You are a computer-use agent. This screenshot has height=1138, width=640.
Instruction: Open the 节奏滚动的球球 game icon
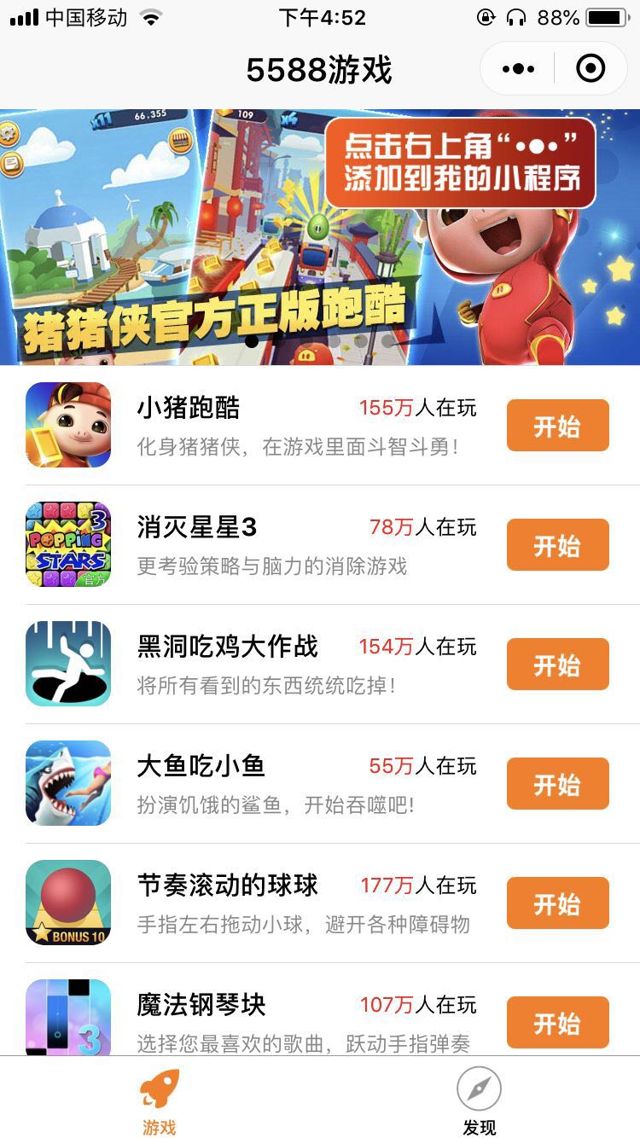point(68,903)
